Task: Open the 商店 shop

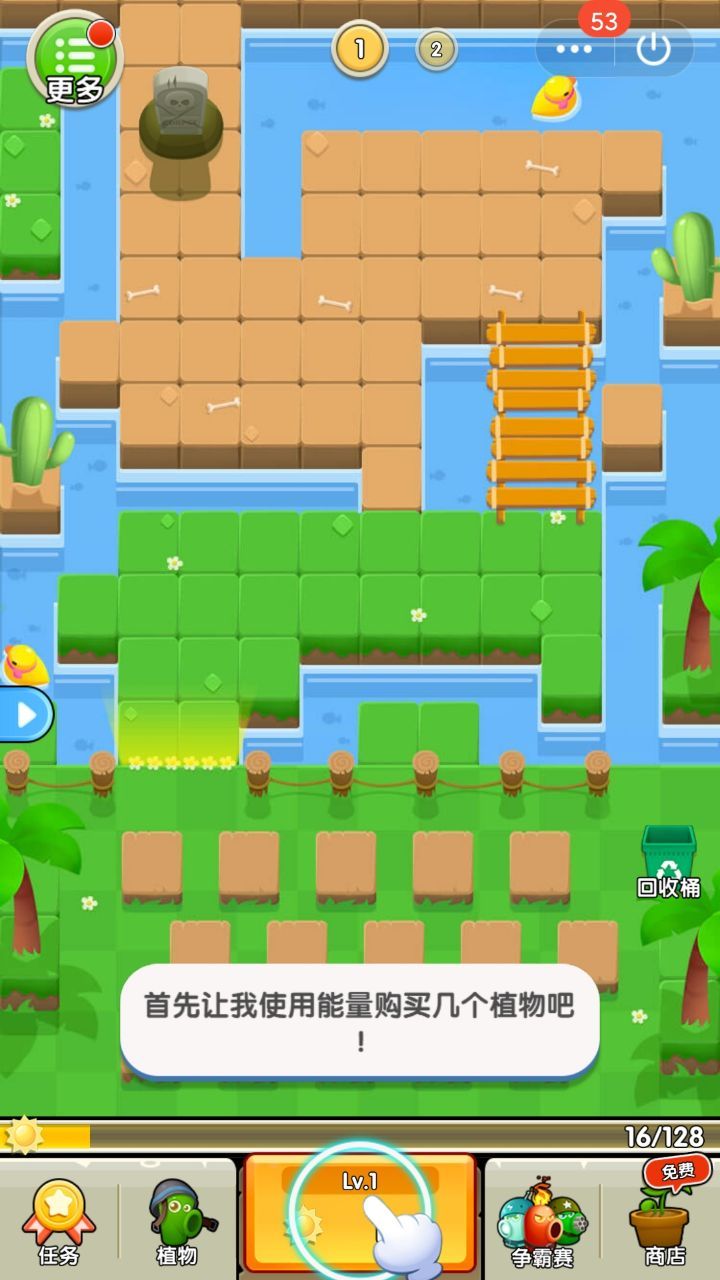Action: 664,1222
